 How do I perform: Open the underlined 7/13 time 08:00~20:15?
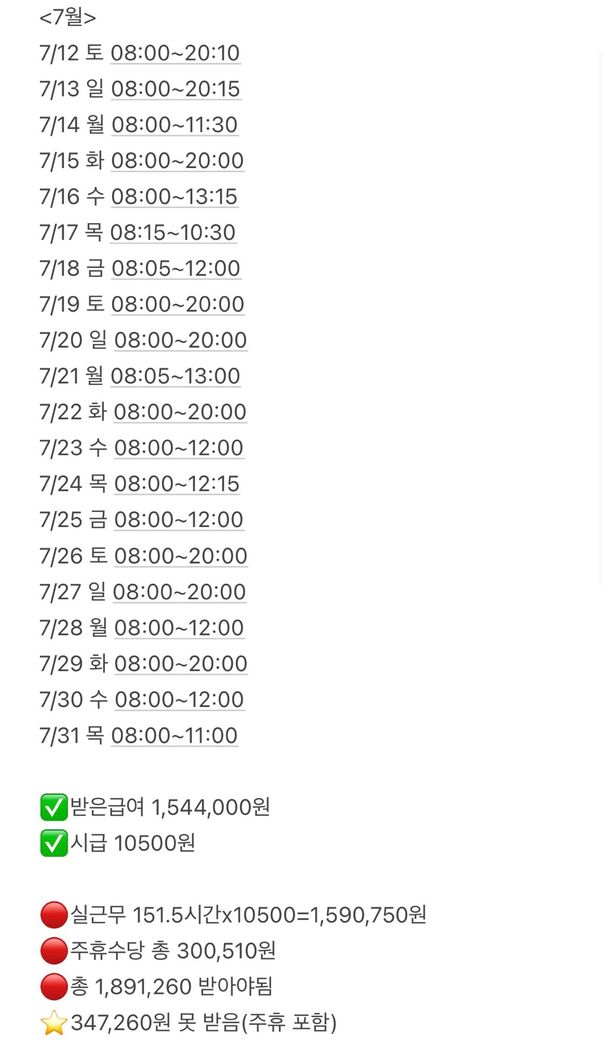[175, 89]
